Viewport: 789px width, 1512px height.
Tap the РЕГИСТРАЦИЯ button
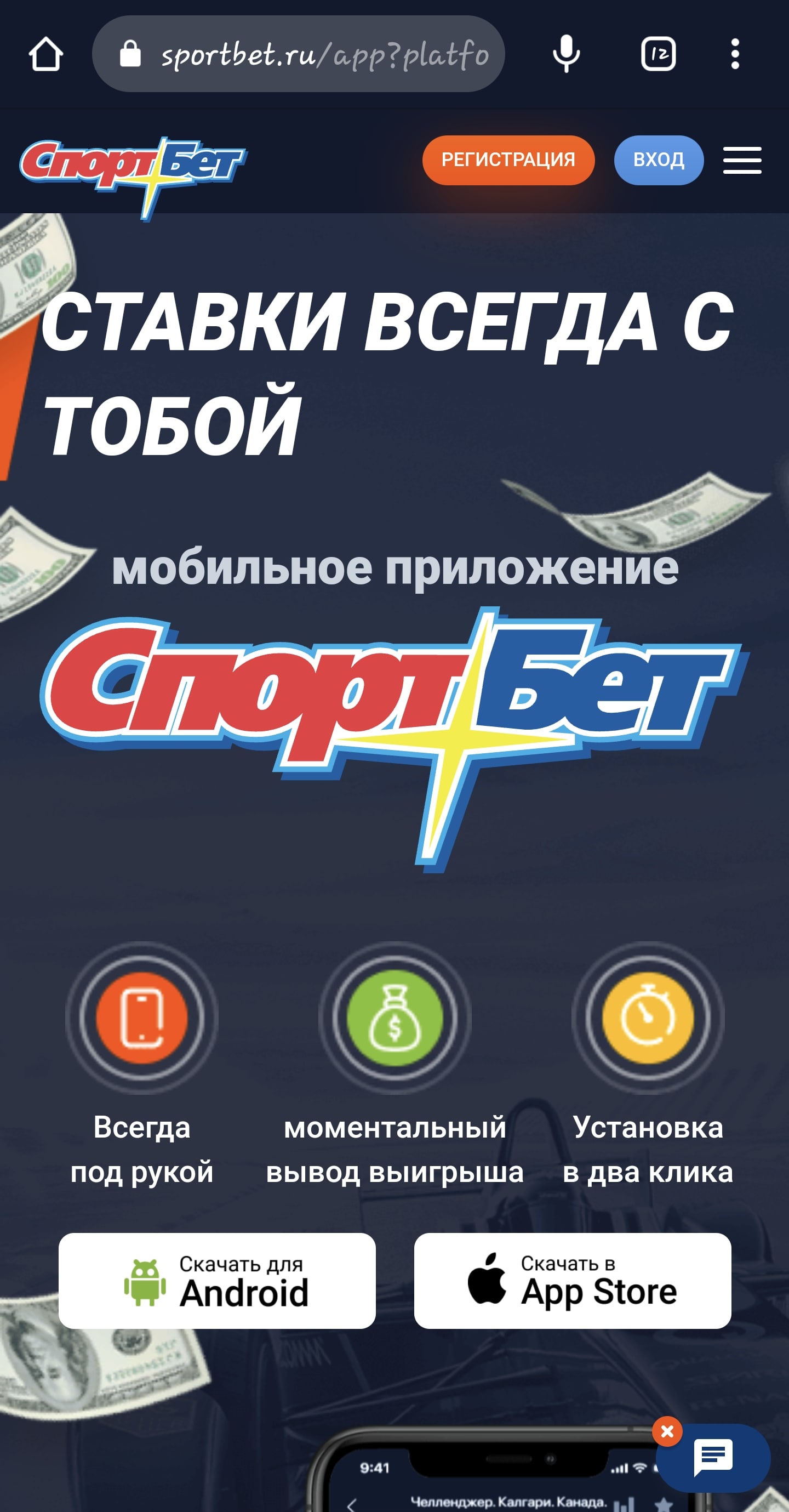pyautogui.click(x=508, y=160)
